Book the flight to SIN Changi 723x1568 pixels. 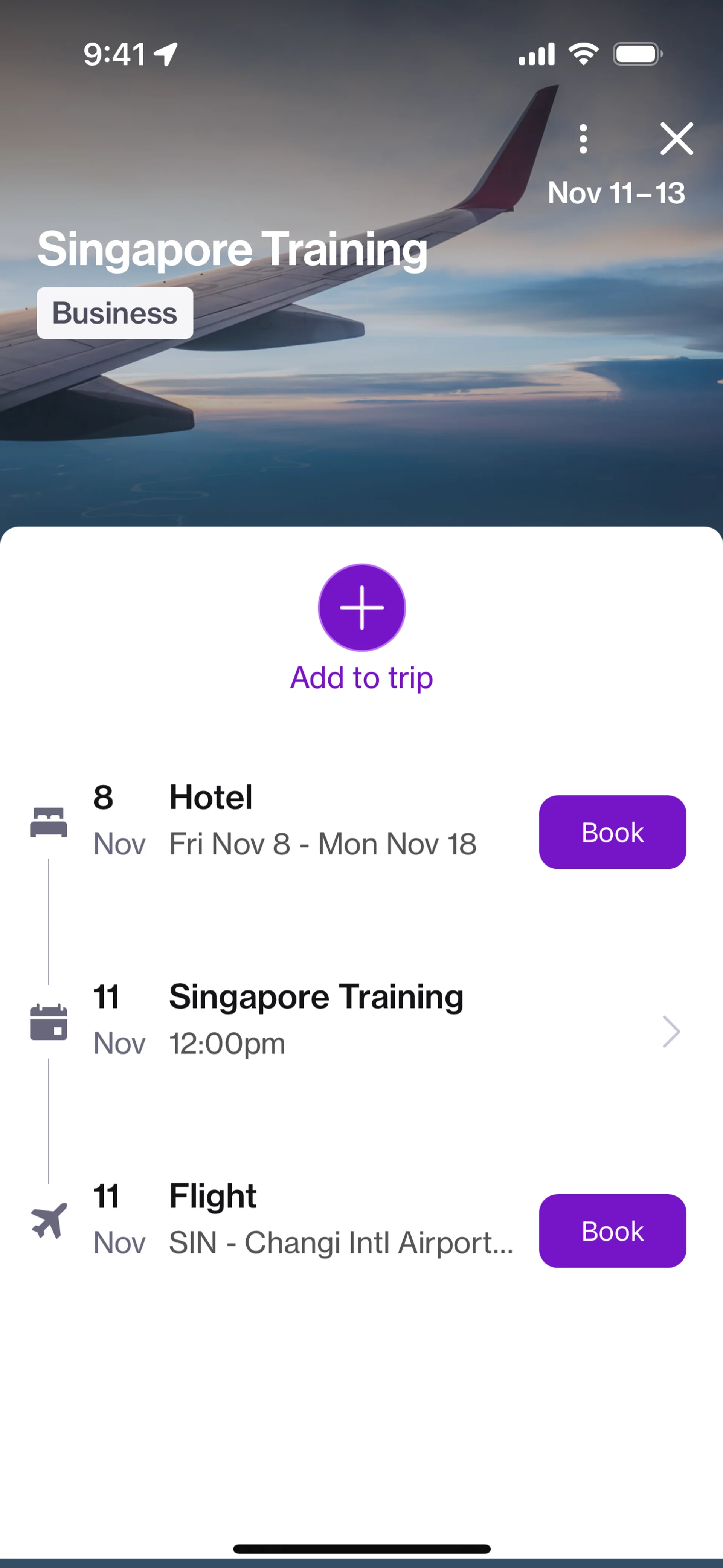tap(612, 1231)
